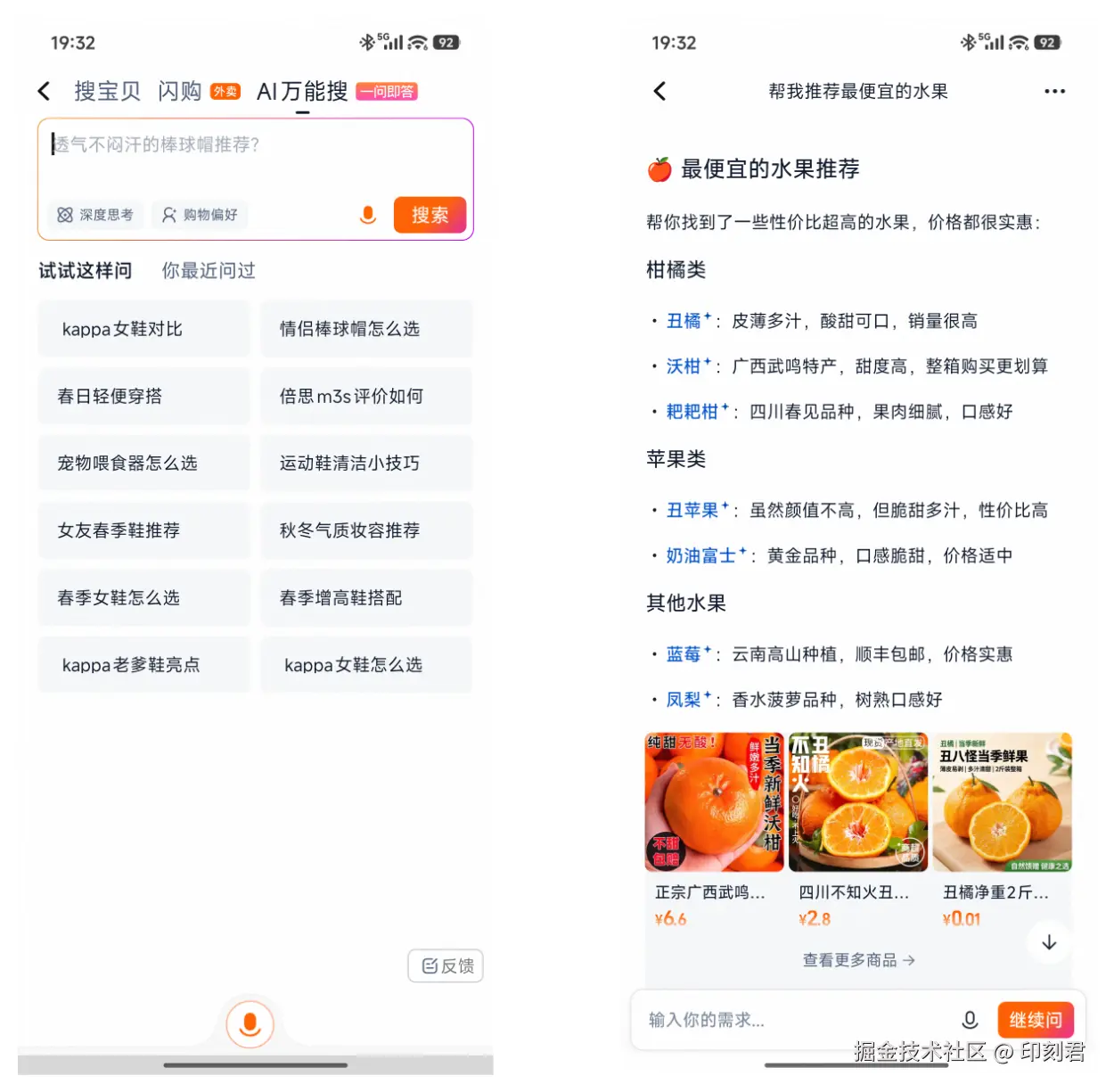Tap the 继续问 button
This screenshot has width=1114, height=1092.
(1035, 1020)
